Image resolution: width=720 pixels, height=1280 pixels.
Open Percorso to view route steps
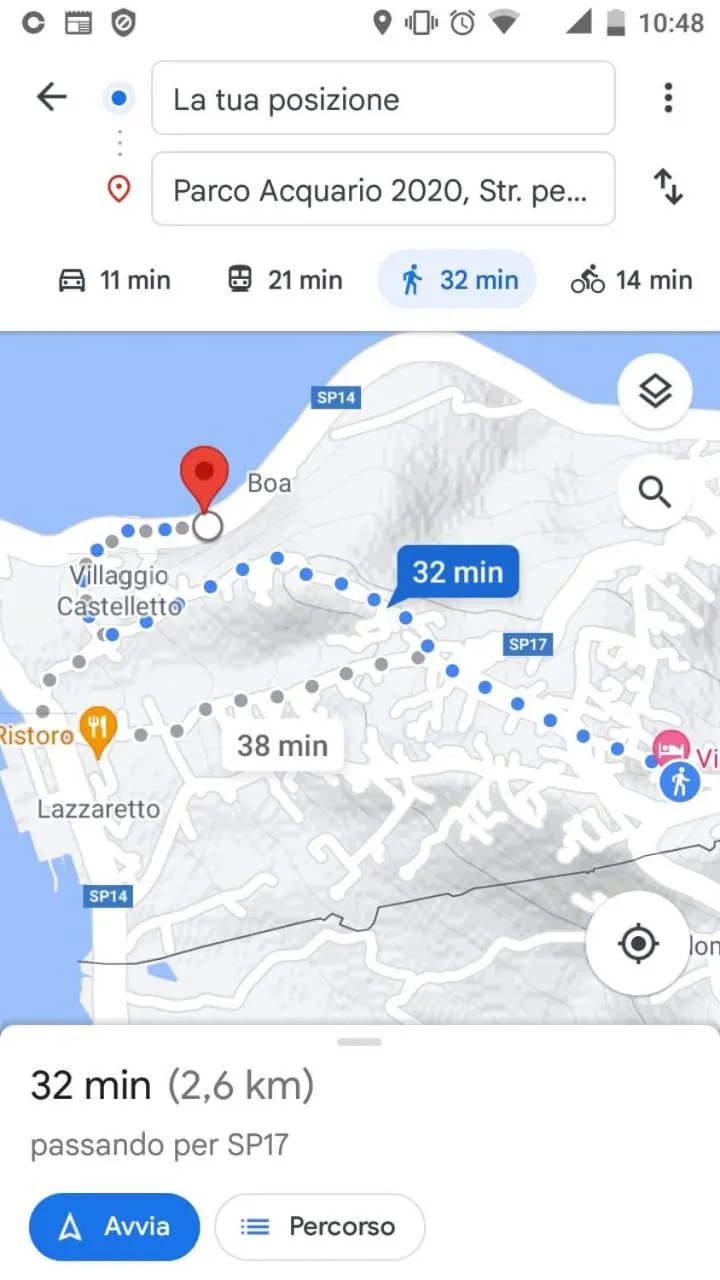319,1227
